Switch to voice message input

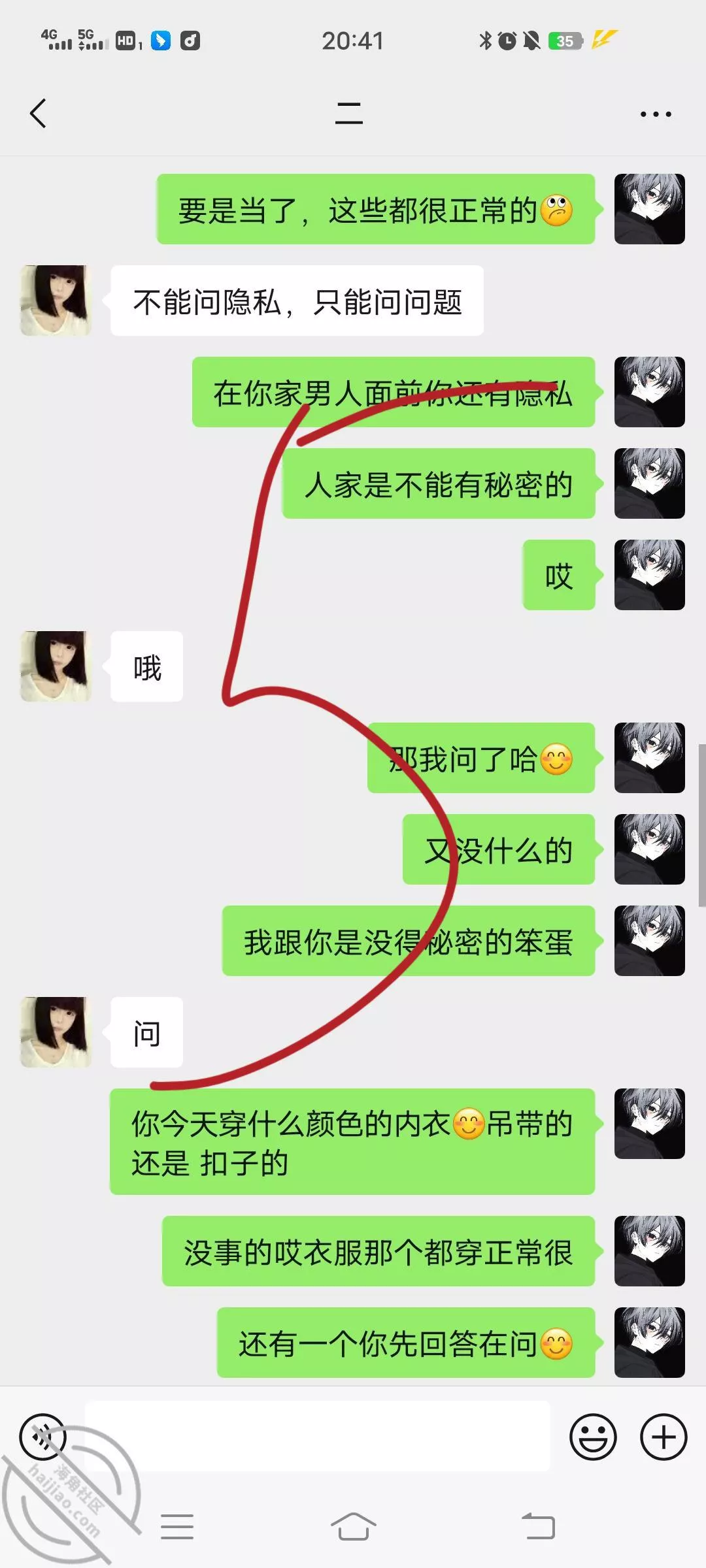(x=43, y=1437)
